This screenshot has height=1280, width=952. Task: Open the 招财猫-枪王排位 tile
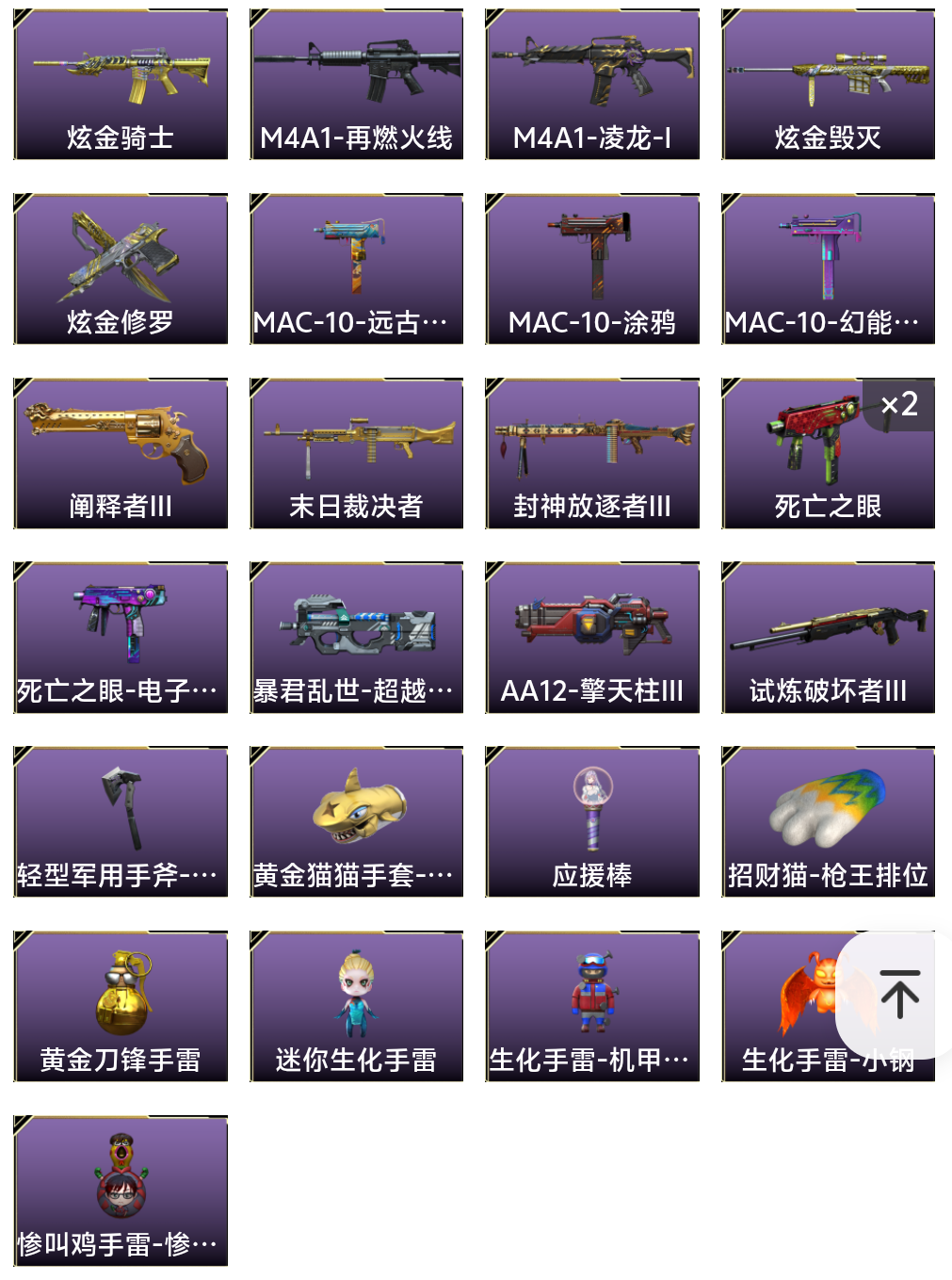coord(828,821)
